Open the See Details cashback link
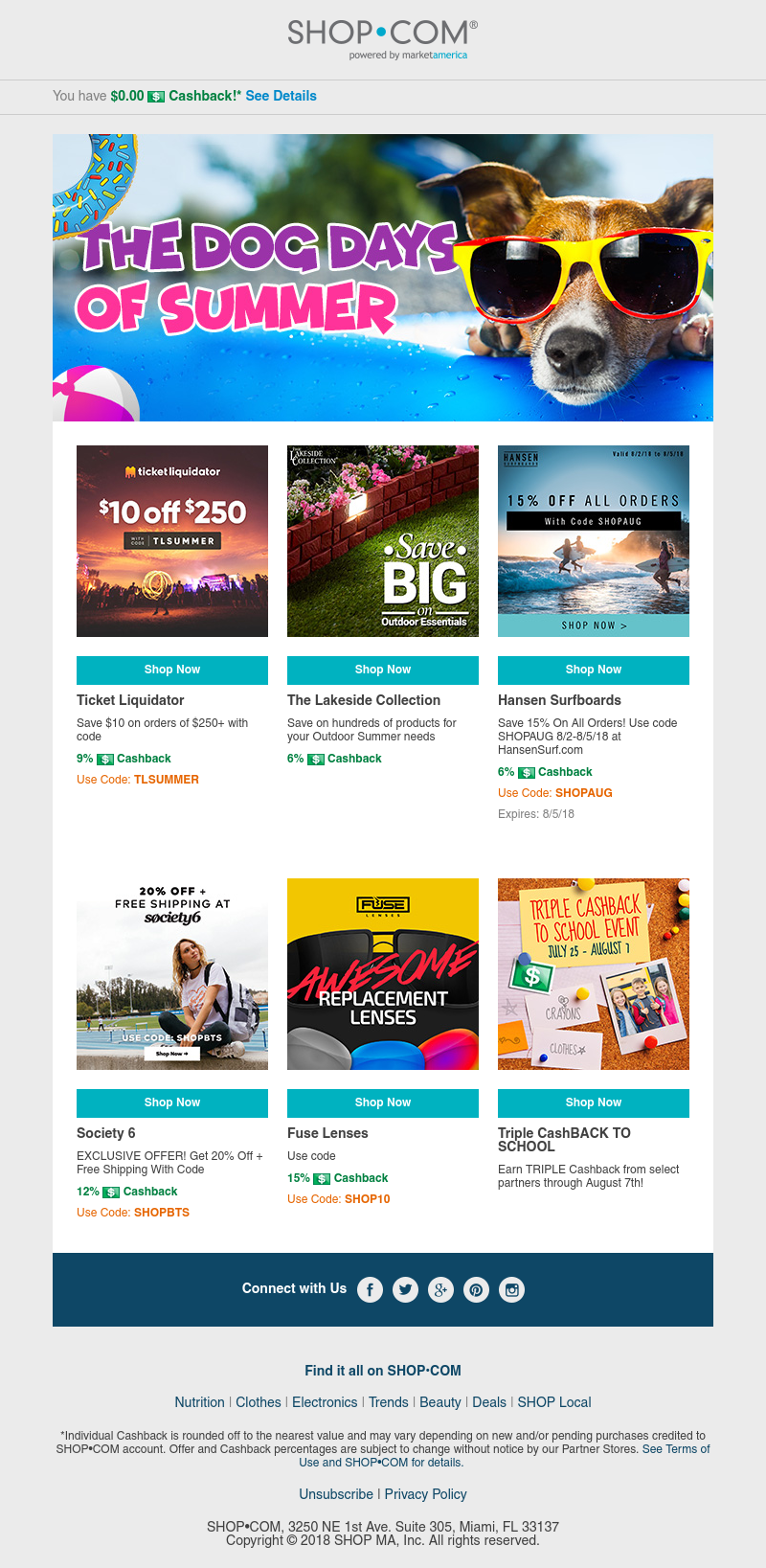This screenshot has height=1568, width=766. pos(281,96)
